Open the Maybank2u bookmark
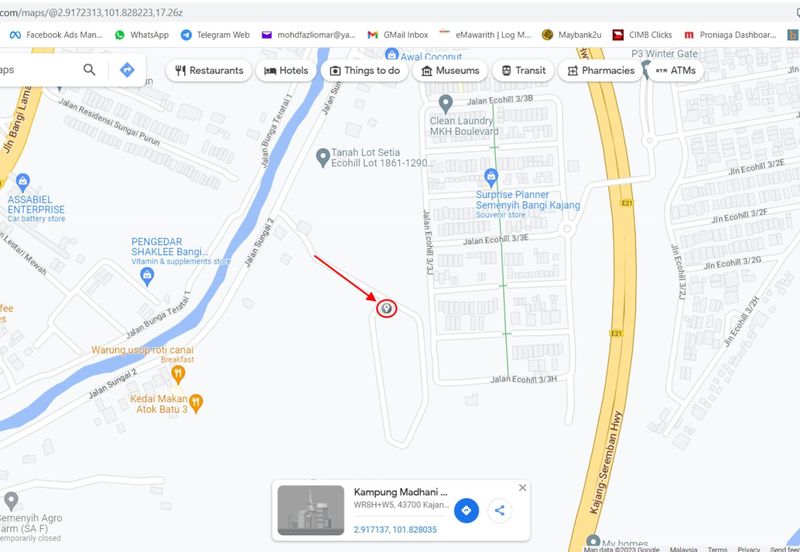The image size is (800, 552). 575,34
